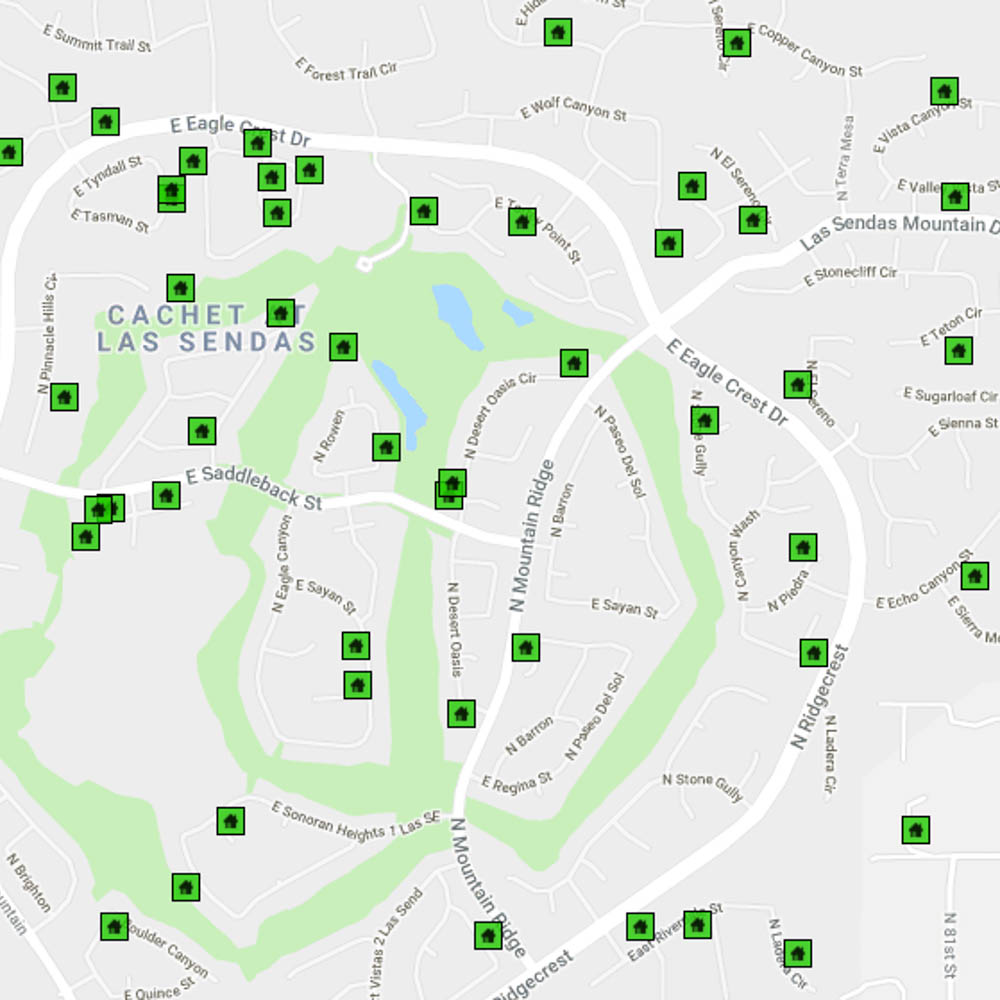Image resolution: width=1000 pixels, height=1000 pixels.
Task: Tap the house marker next to N Rowen
Action: click(386, 447)
